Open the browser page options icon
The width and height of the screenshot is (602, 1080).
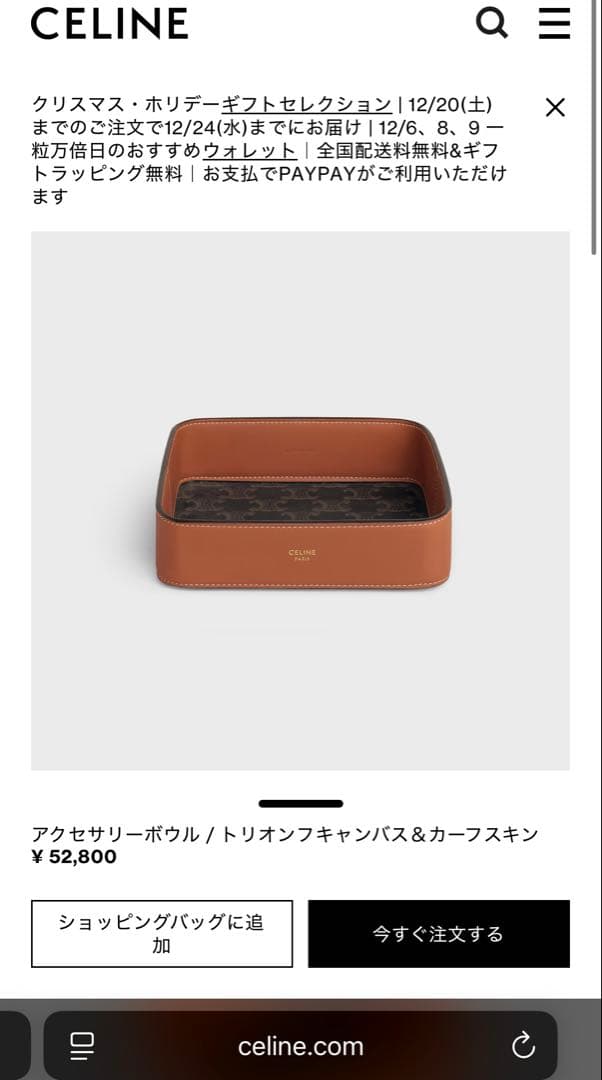[x=82, y=1046]
